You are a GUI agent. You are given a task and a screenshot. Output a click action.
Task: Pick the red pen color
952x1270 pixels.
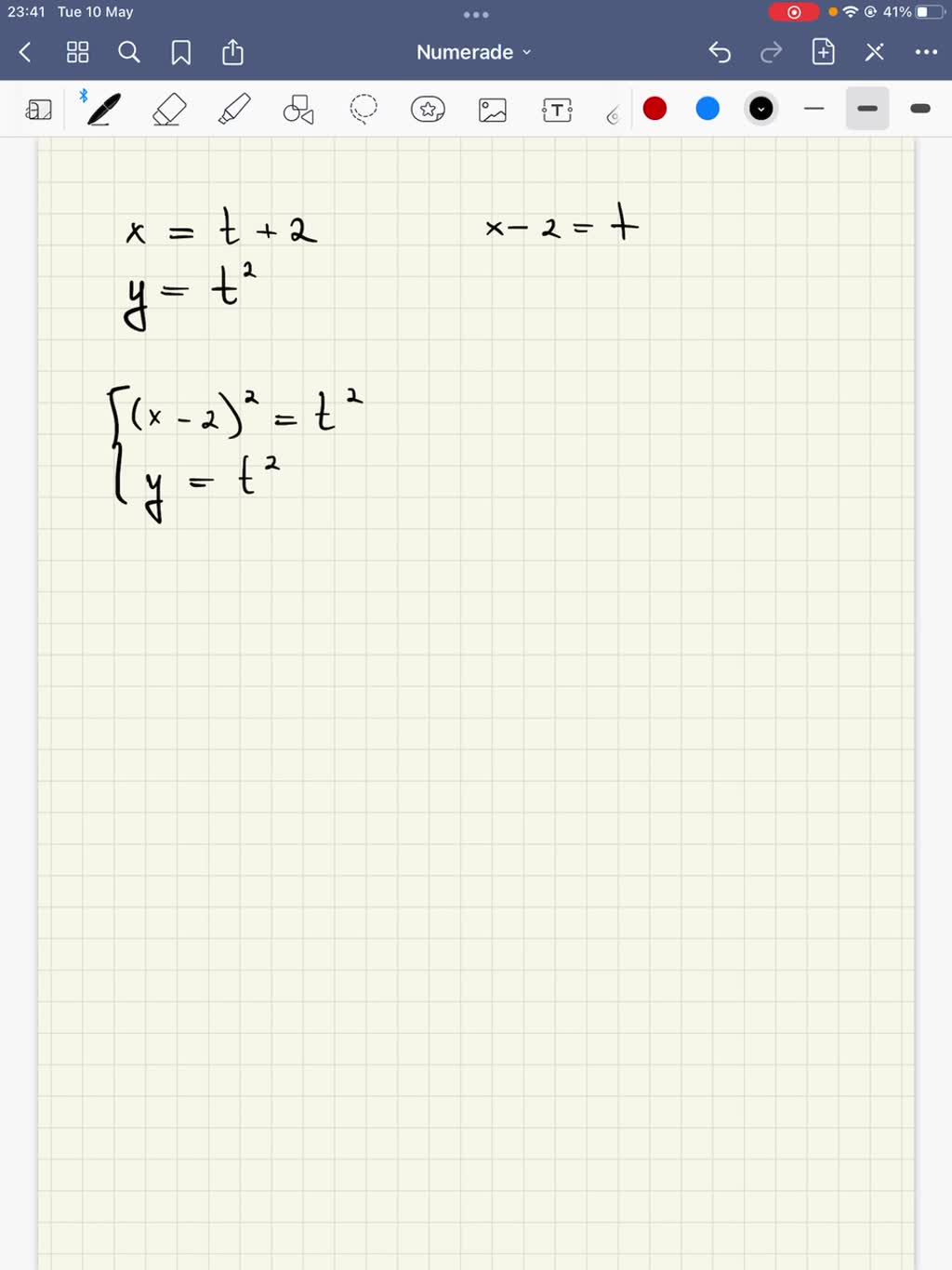(655, 109)
